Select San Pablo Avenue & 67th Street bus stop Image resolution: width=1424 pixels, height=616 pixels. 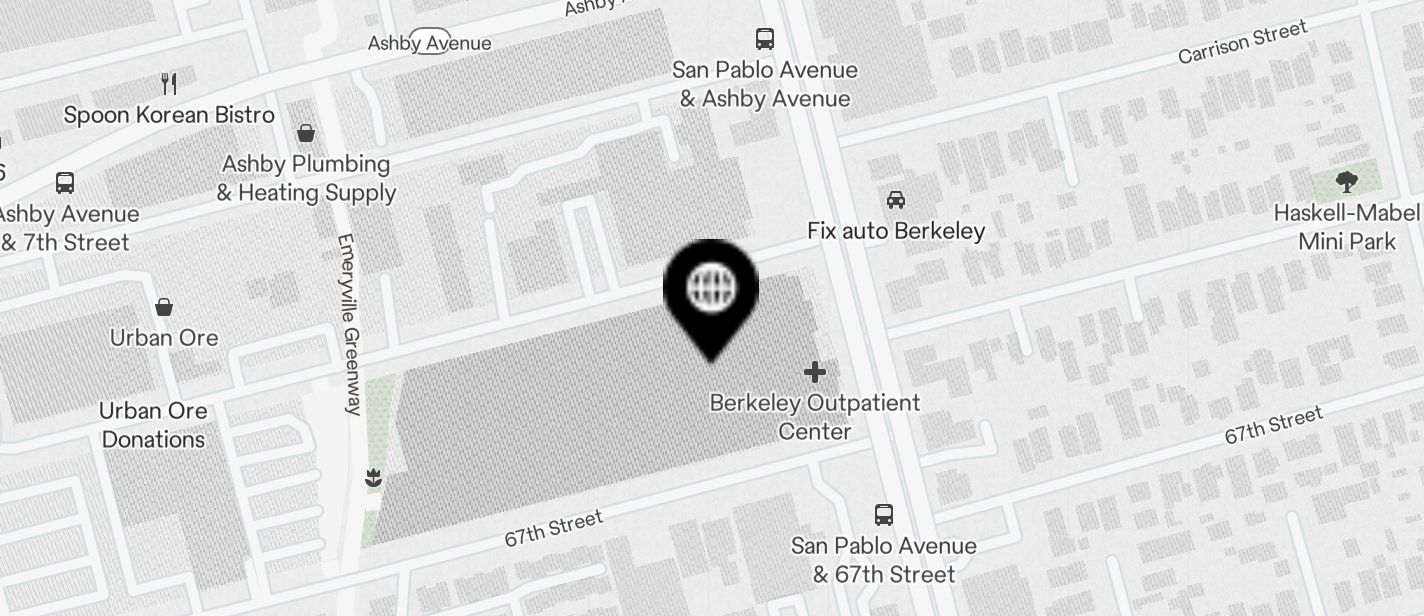(884, 515)
